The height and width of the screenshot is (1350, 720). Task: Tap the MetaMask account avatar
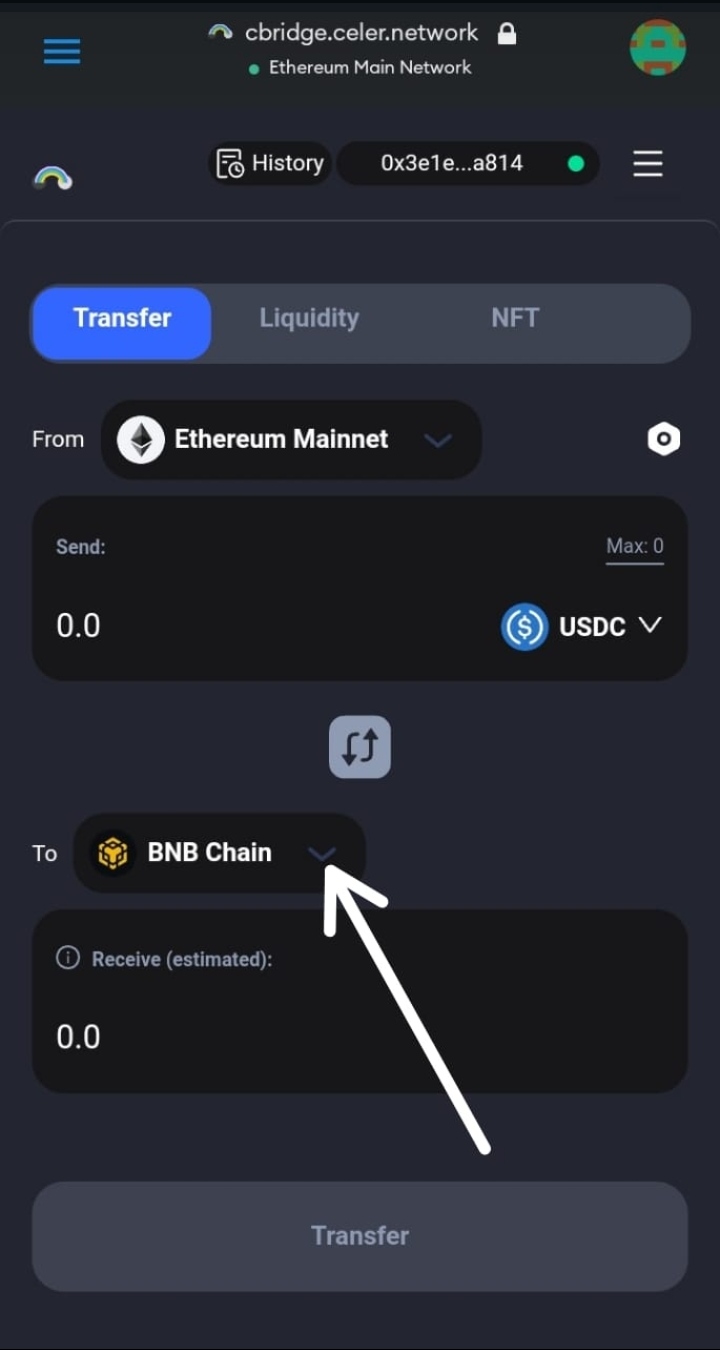[657, 48]
